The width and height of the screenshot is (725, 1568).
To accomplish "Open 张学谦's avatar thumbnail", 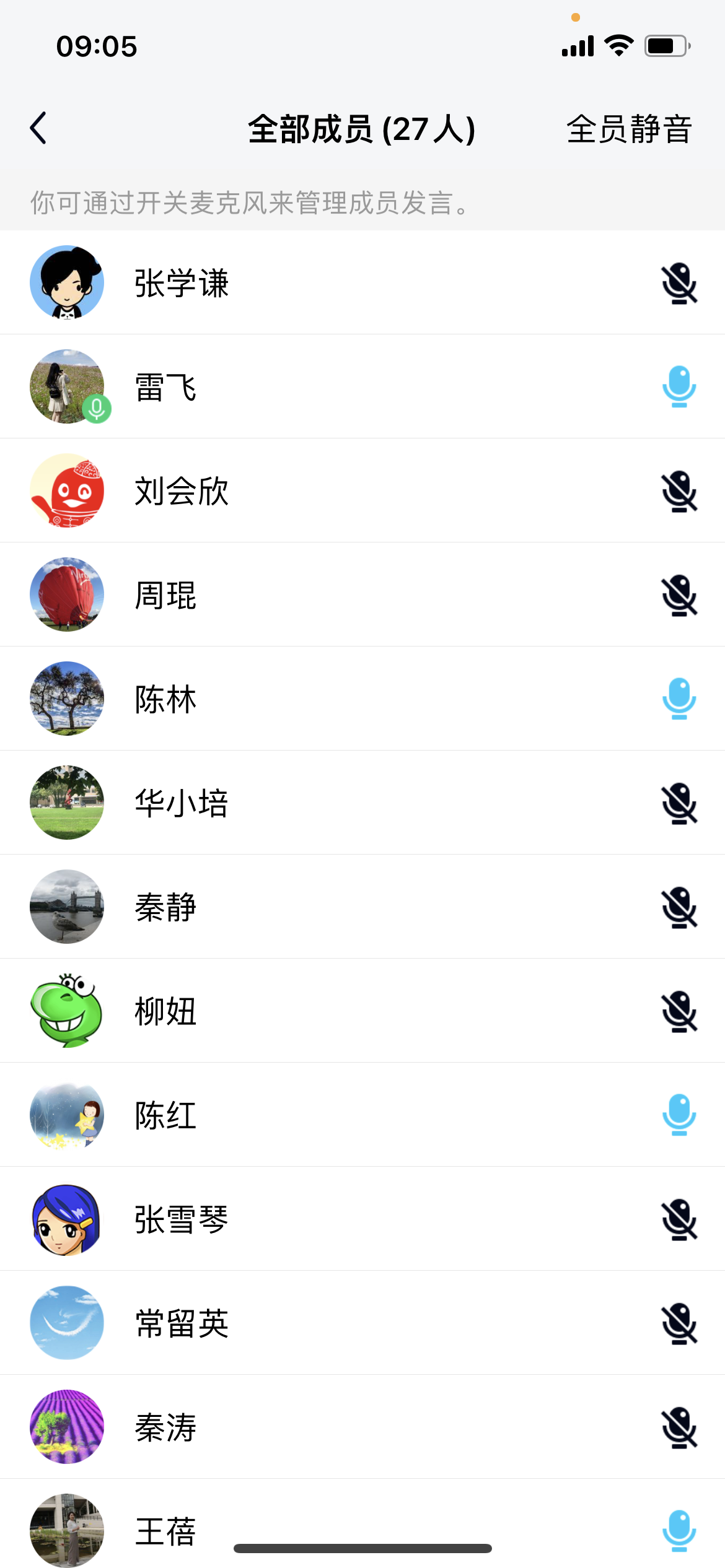I will (67, 284).
